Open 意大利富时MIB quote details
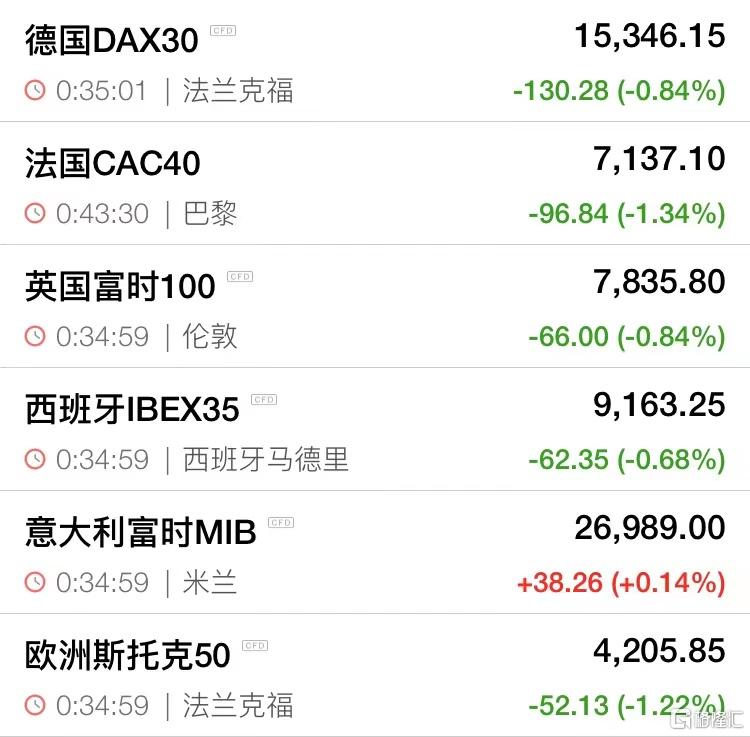 point(375,552)
